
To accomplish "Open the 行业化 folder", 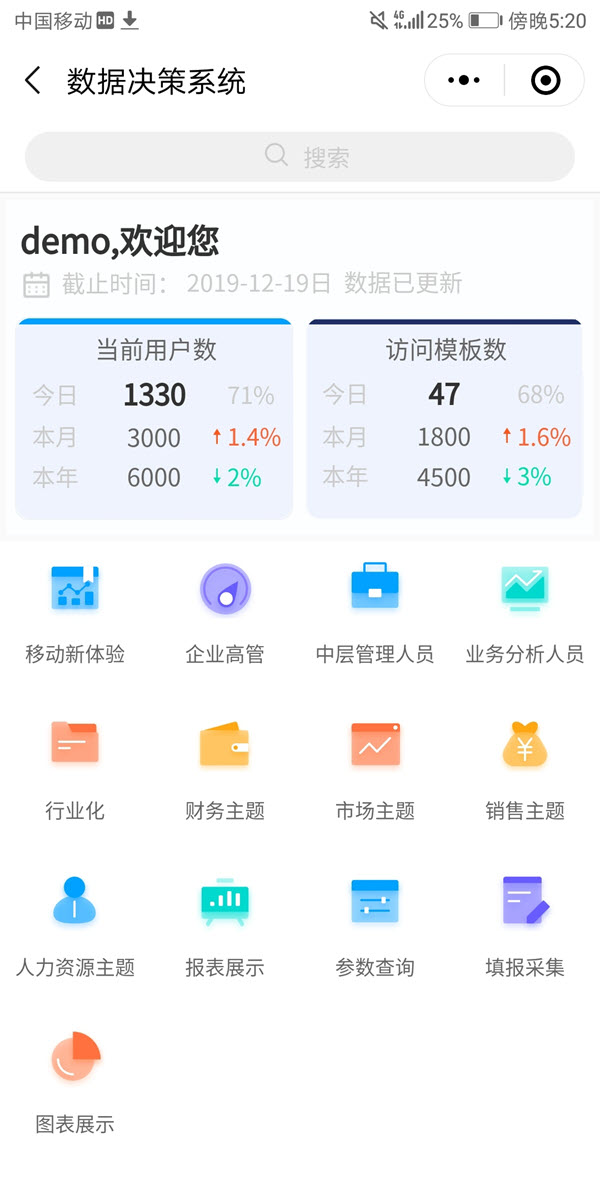I will [x=75, y=767].
